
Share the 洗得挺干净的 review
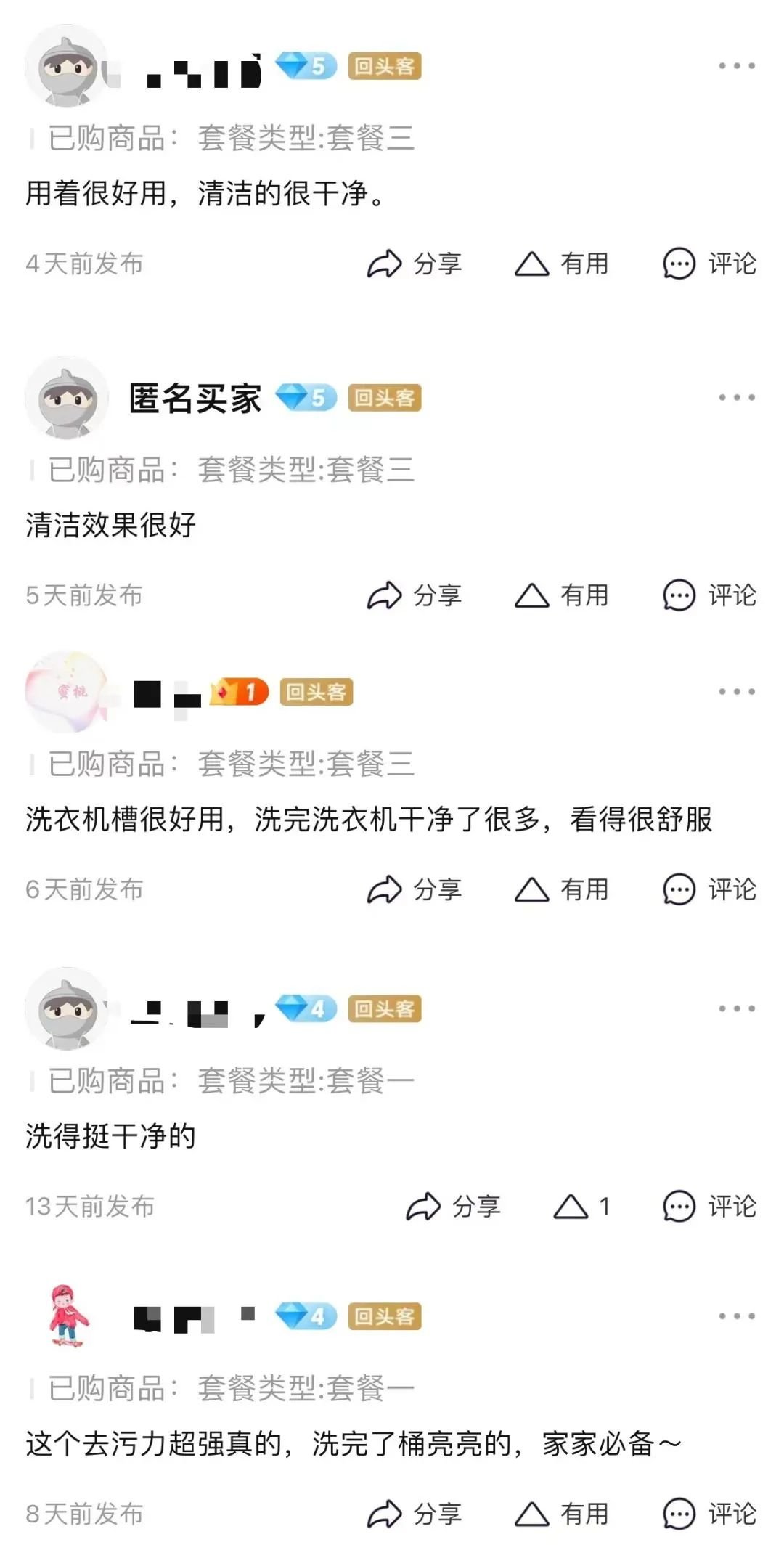tap(452, 1207)
